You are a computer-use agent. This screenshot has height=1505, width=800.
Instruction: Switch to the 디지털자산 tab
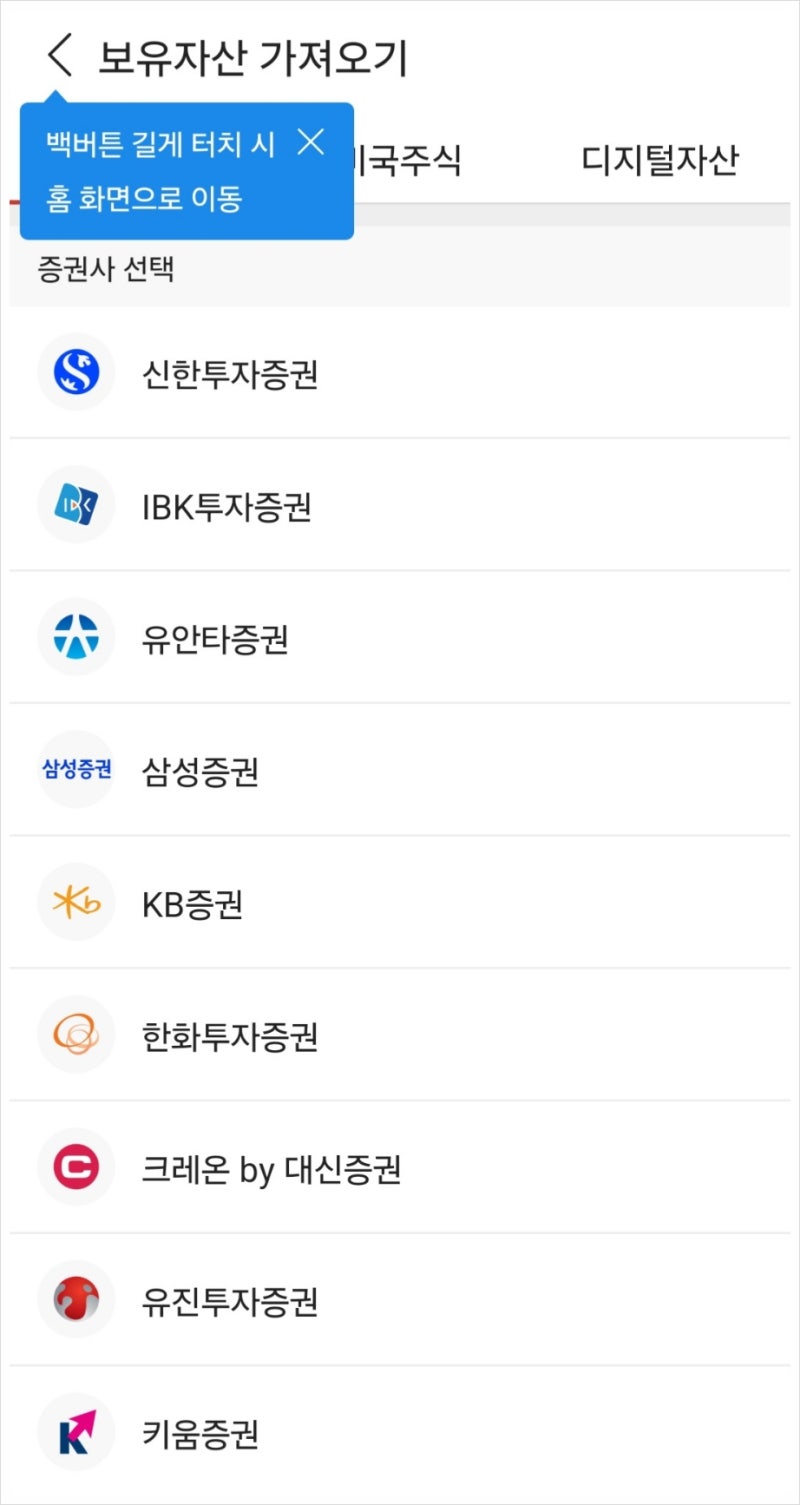click(660, 160)
